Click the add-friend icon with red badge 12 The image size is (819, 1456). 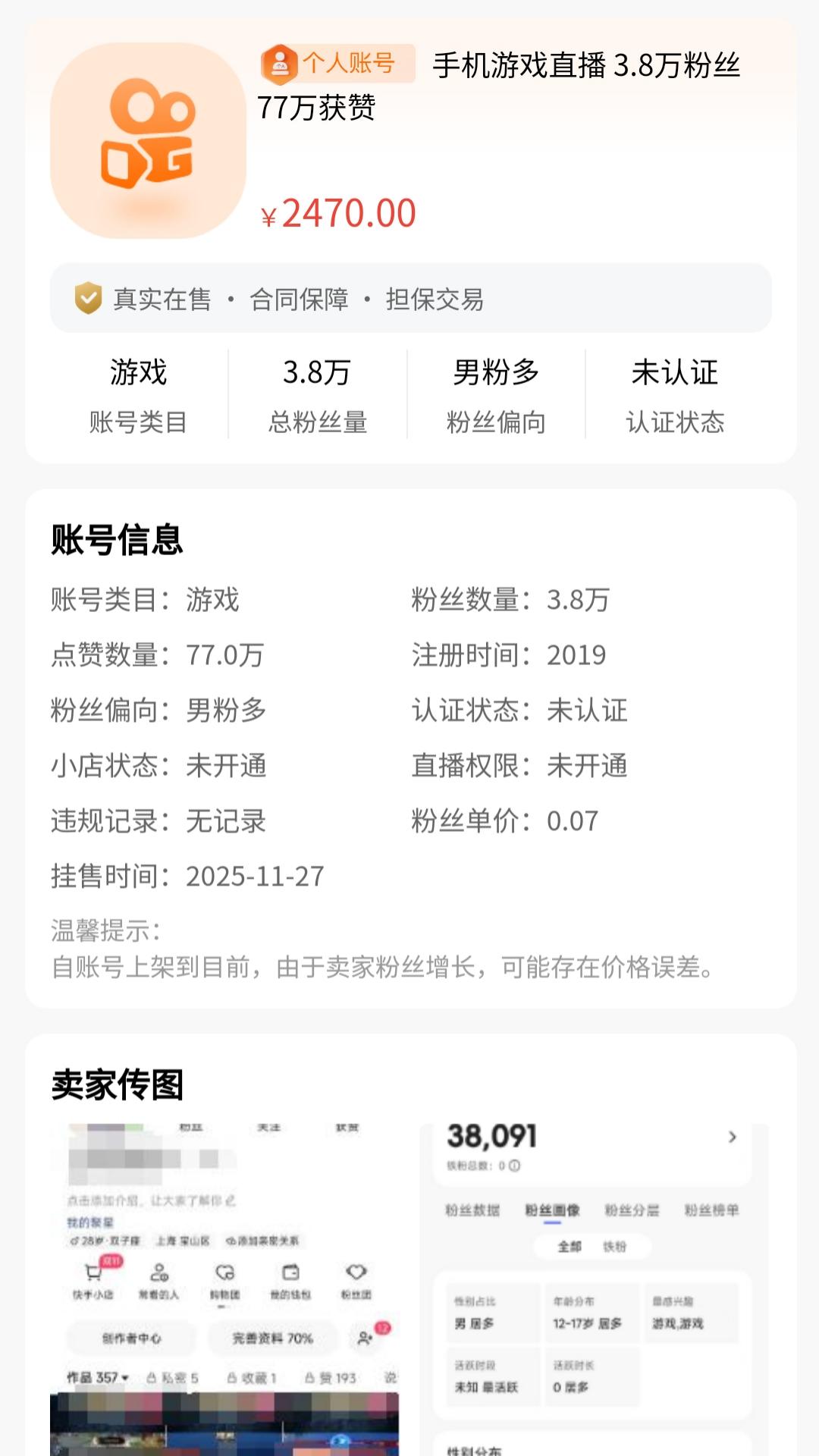coord(365,1338)
